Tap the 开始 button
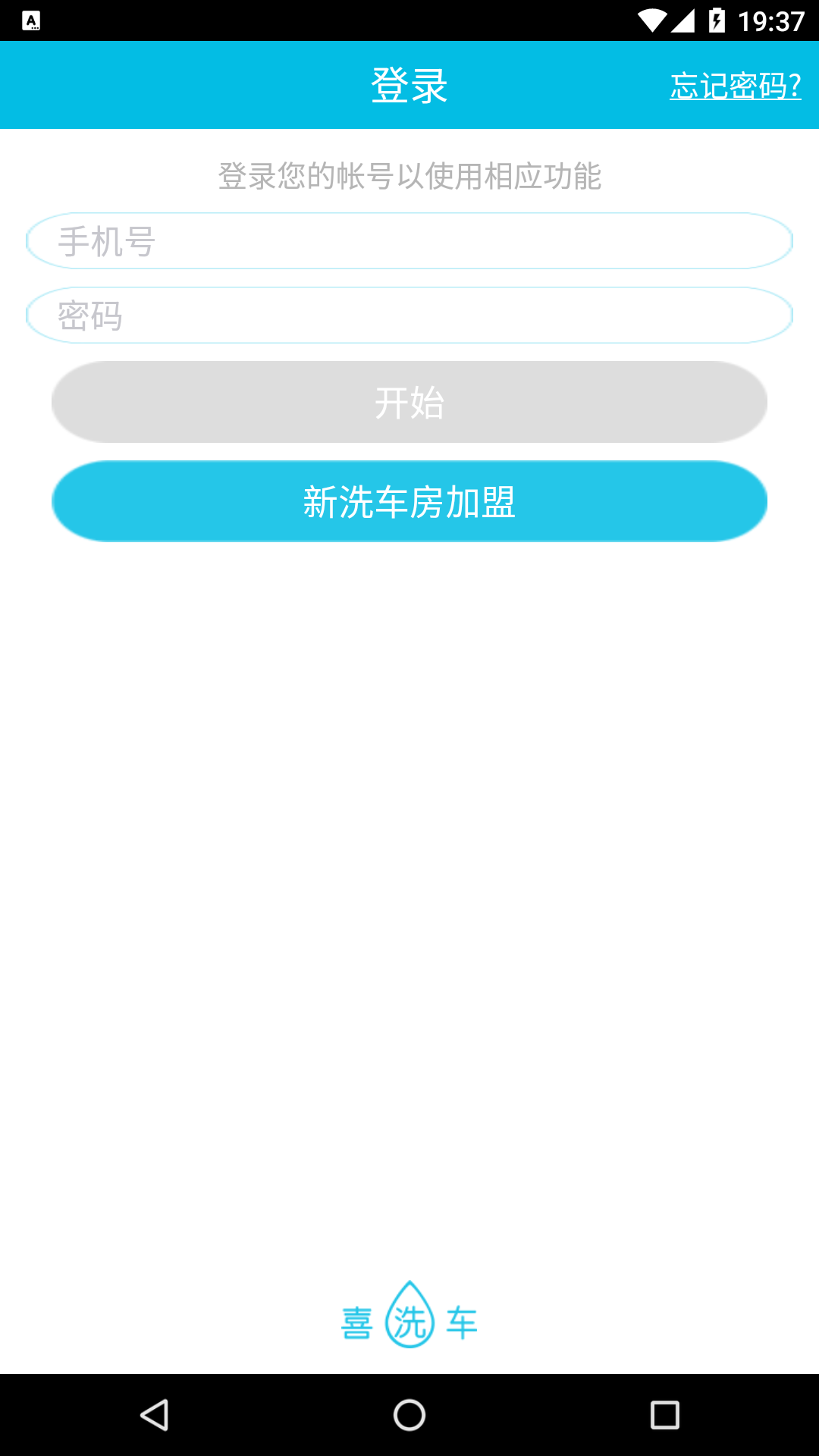 coord(409,402)
